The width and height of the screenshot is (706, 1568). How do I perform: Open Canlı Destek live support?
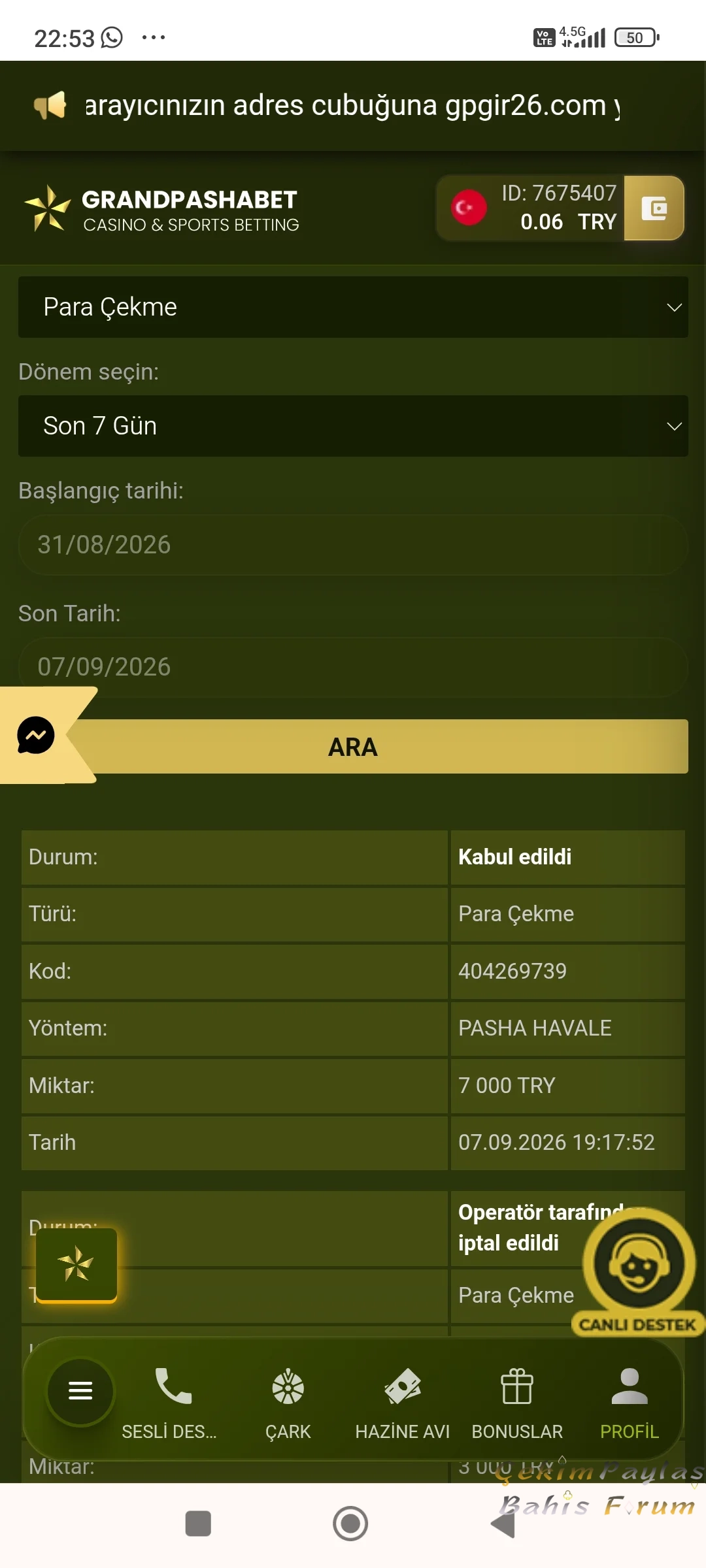coord(639,1272)
